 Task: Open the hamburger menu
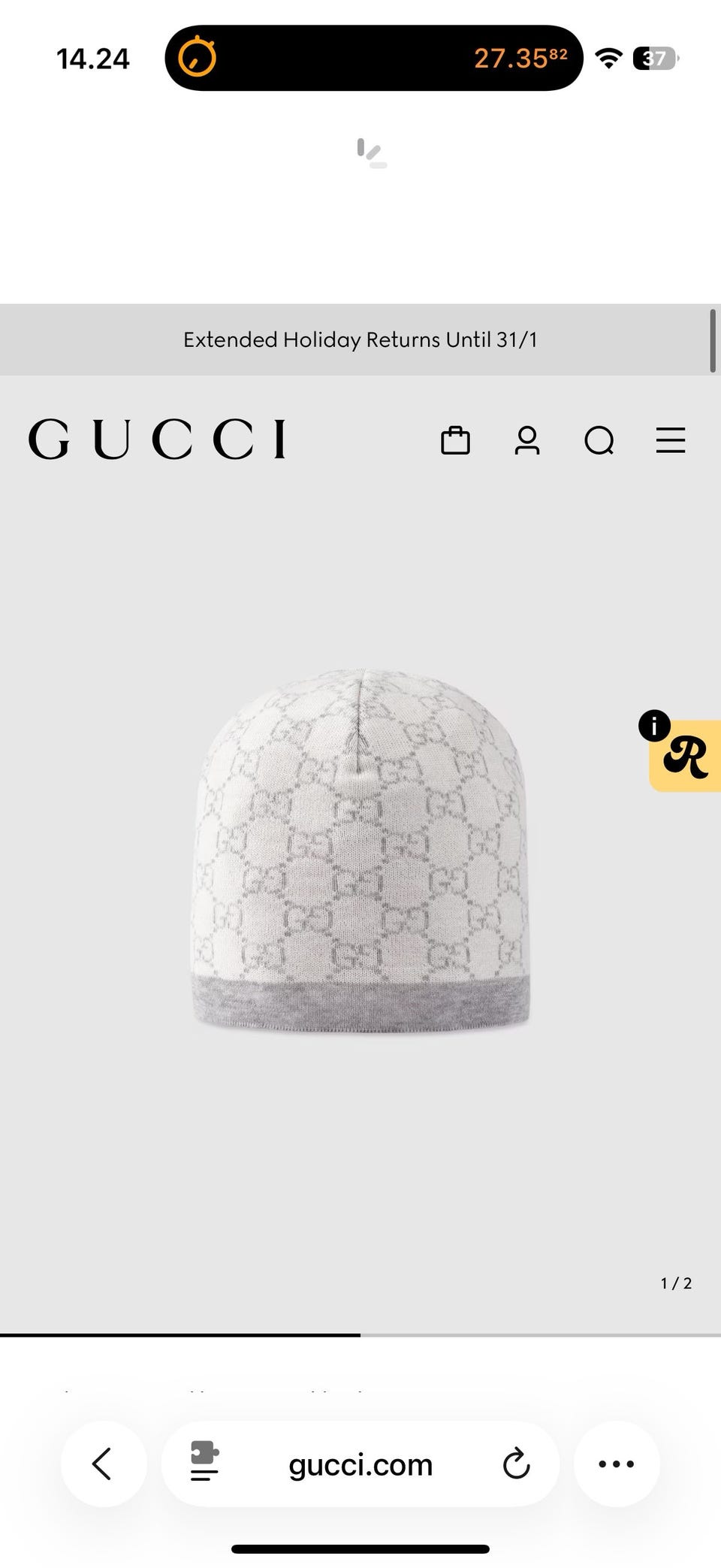point(671,440)
